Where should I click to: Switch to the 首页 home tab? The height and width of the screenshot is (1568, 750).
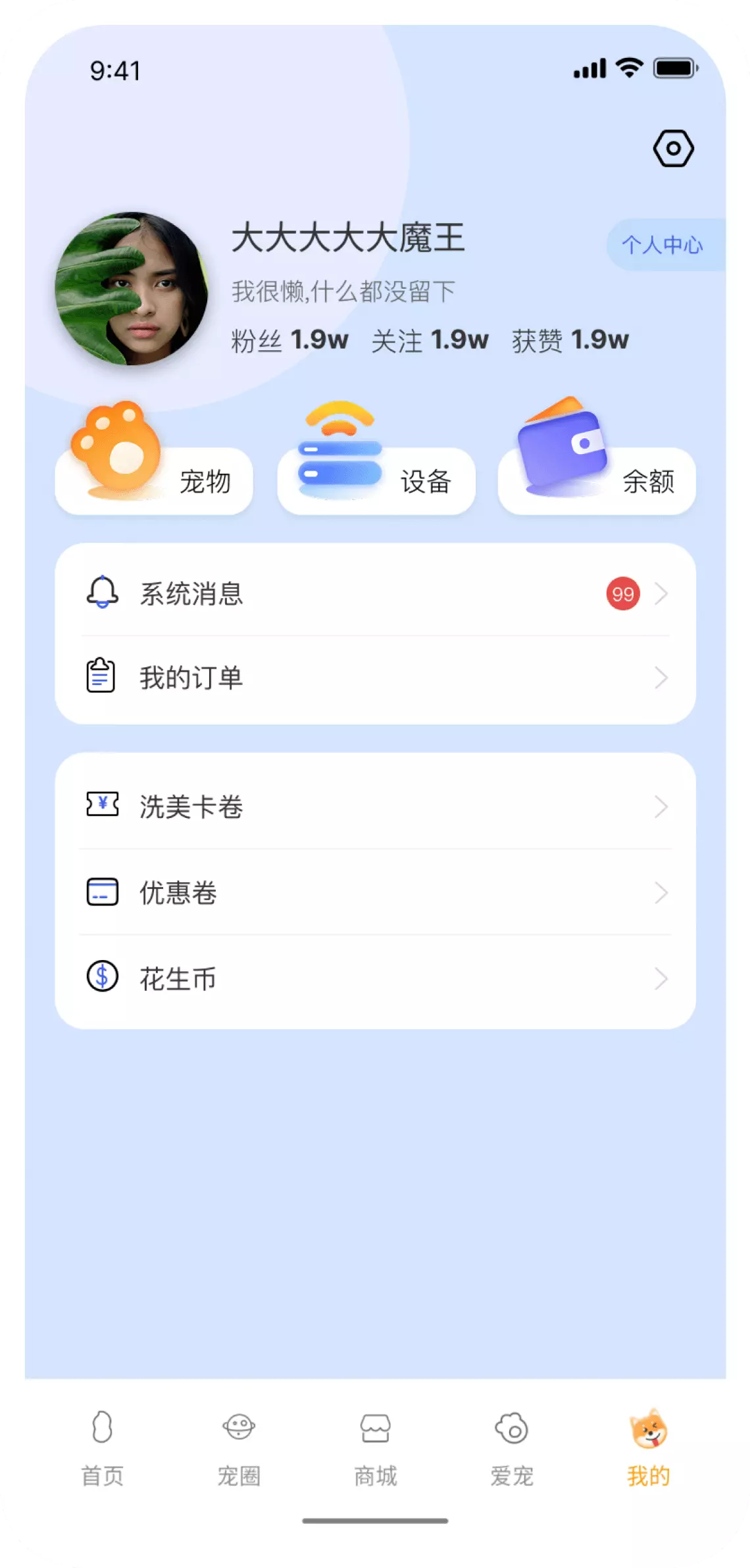click(x=102, y=1448)
